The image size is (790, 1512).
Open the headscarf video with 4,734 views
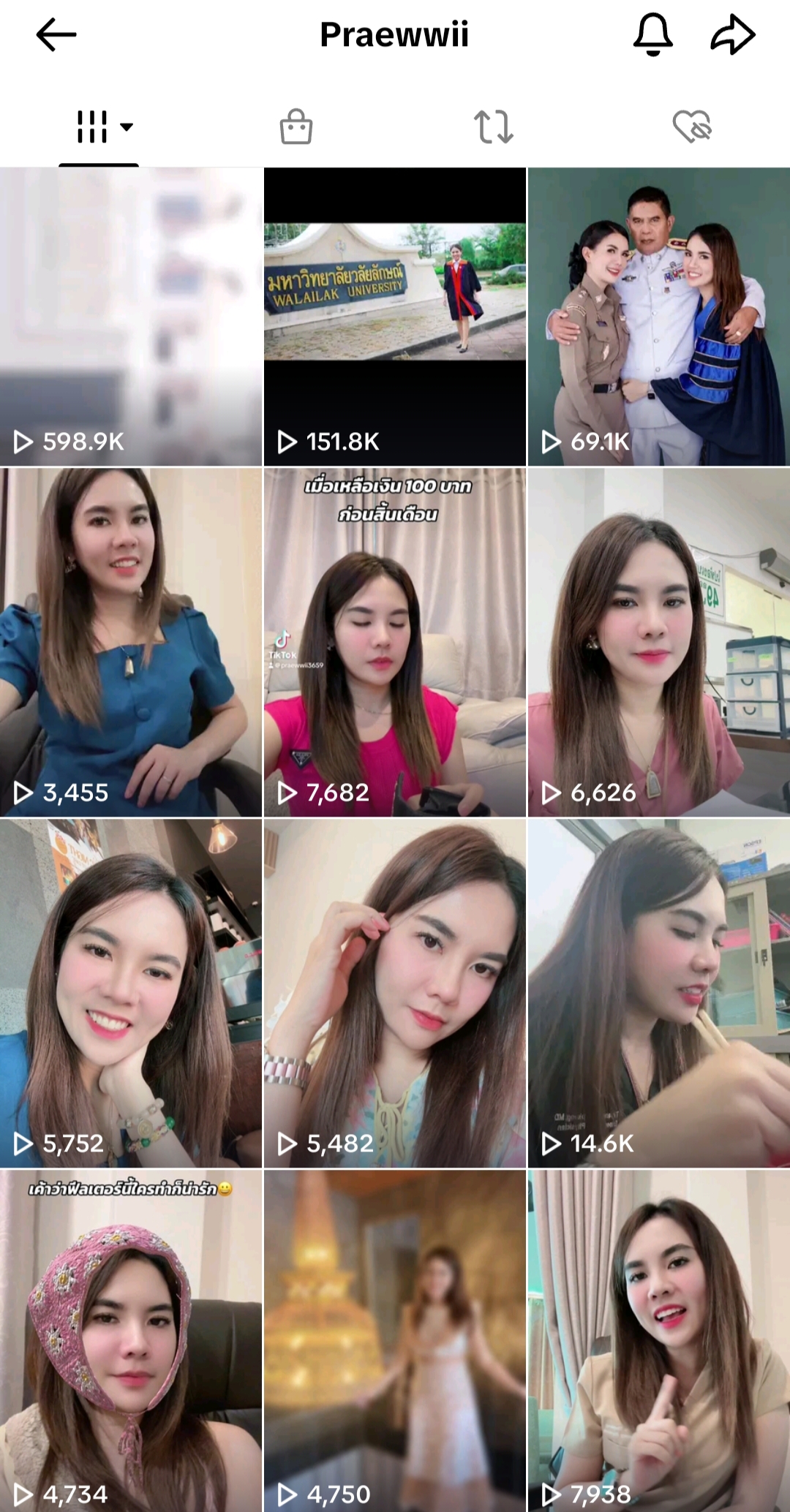point(131,1339)
